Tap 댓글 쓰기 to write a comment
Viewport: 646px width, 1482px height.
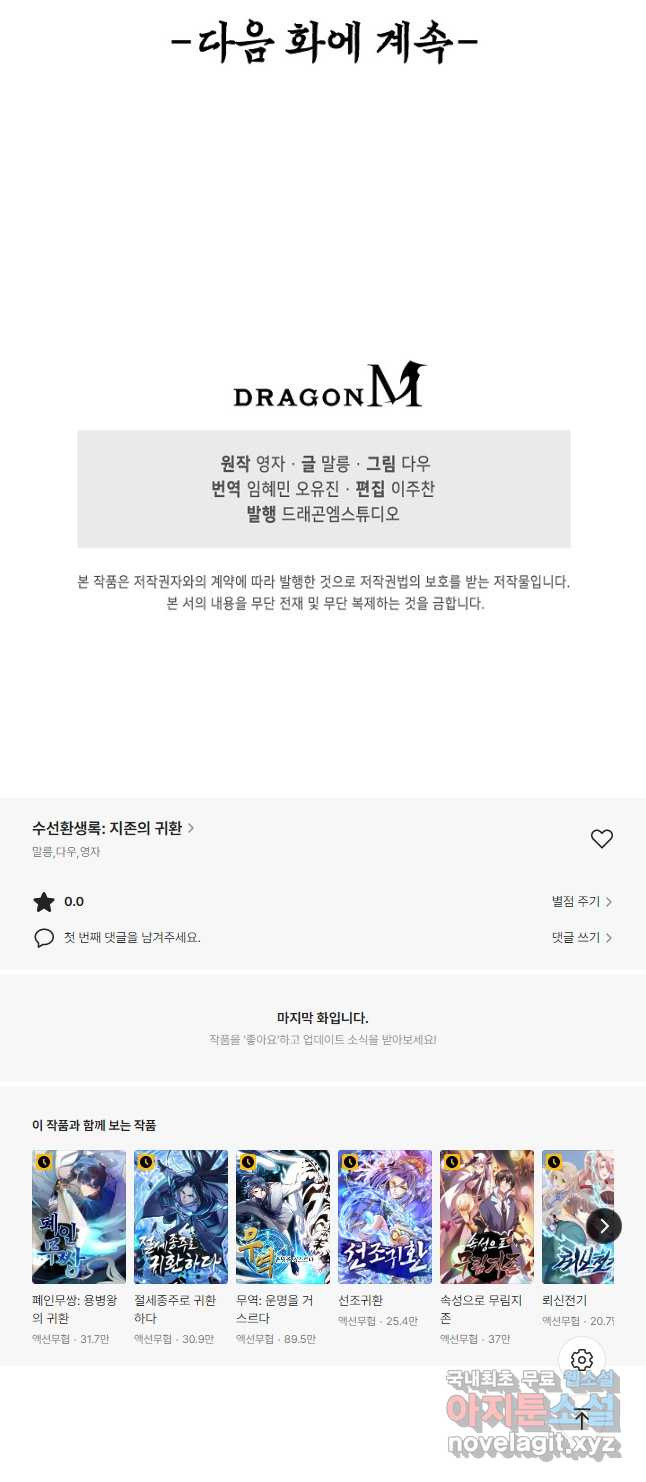pyautogui.click(x=581, y=937)
